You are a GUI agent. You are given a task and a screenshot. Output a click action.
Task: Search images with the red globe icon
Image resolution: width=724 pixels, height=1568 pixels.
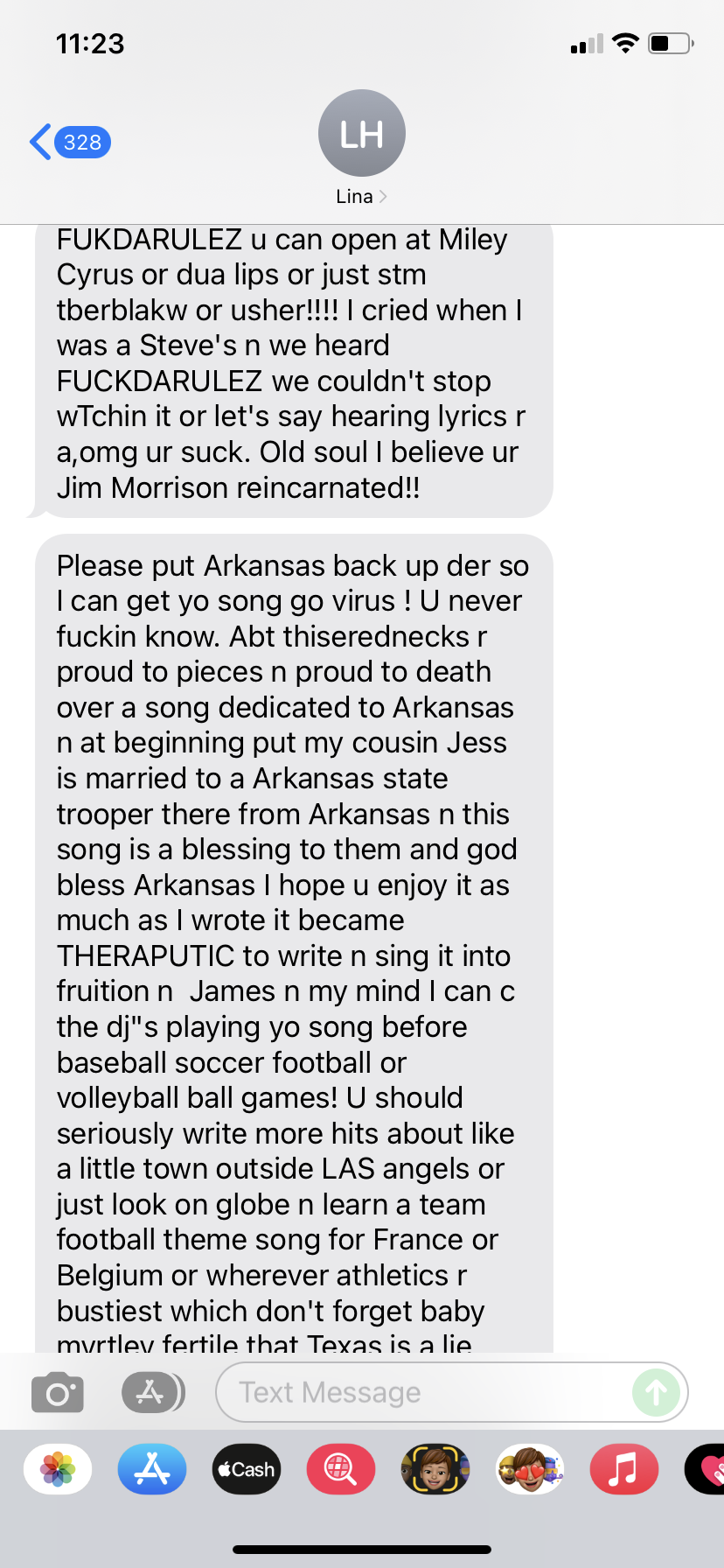tap(341, 1469)
